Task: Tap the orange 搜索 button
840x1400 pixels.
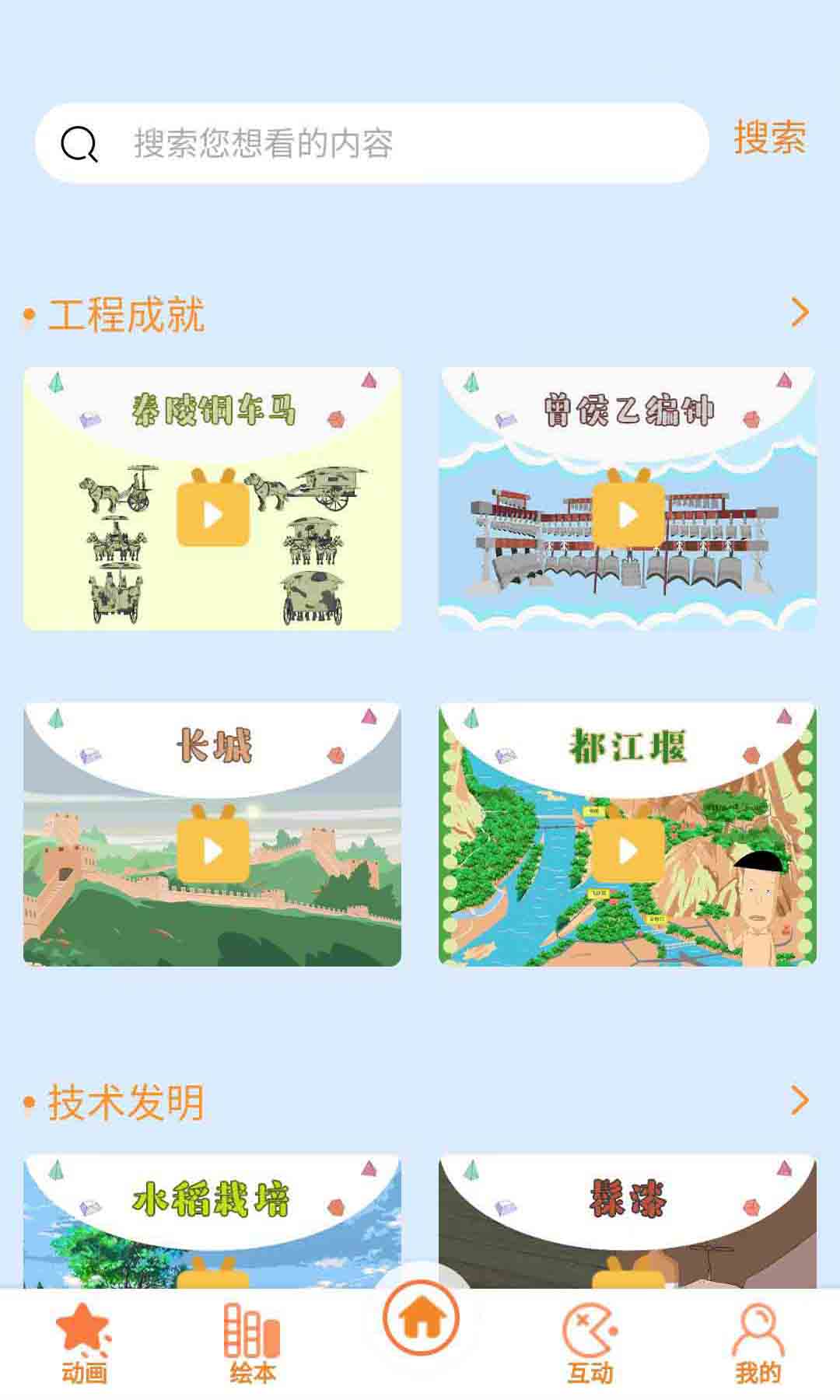Action: pyautogui.click(x=770, y=138)
